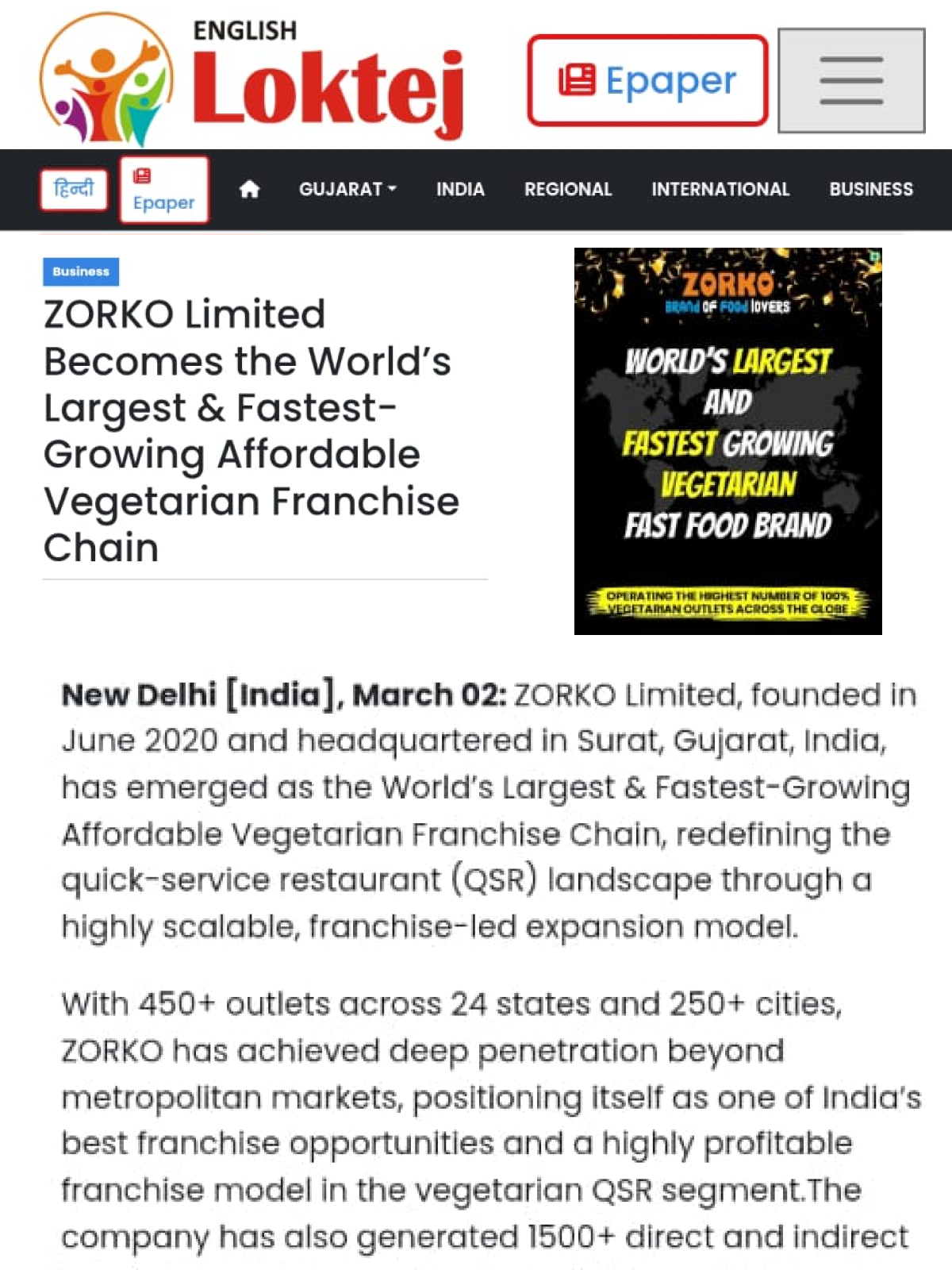Open the hamburger menu button

tap(851, 80)
